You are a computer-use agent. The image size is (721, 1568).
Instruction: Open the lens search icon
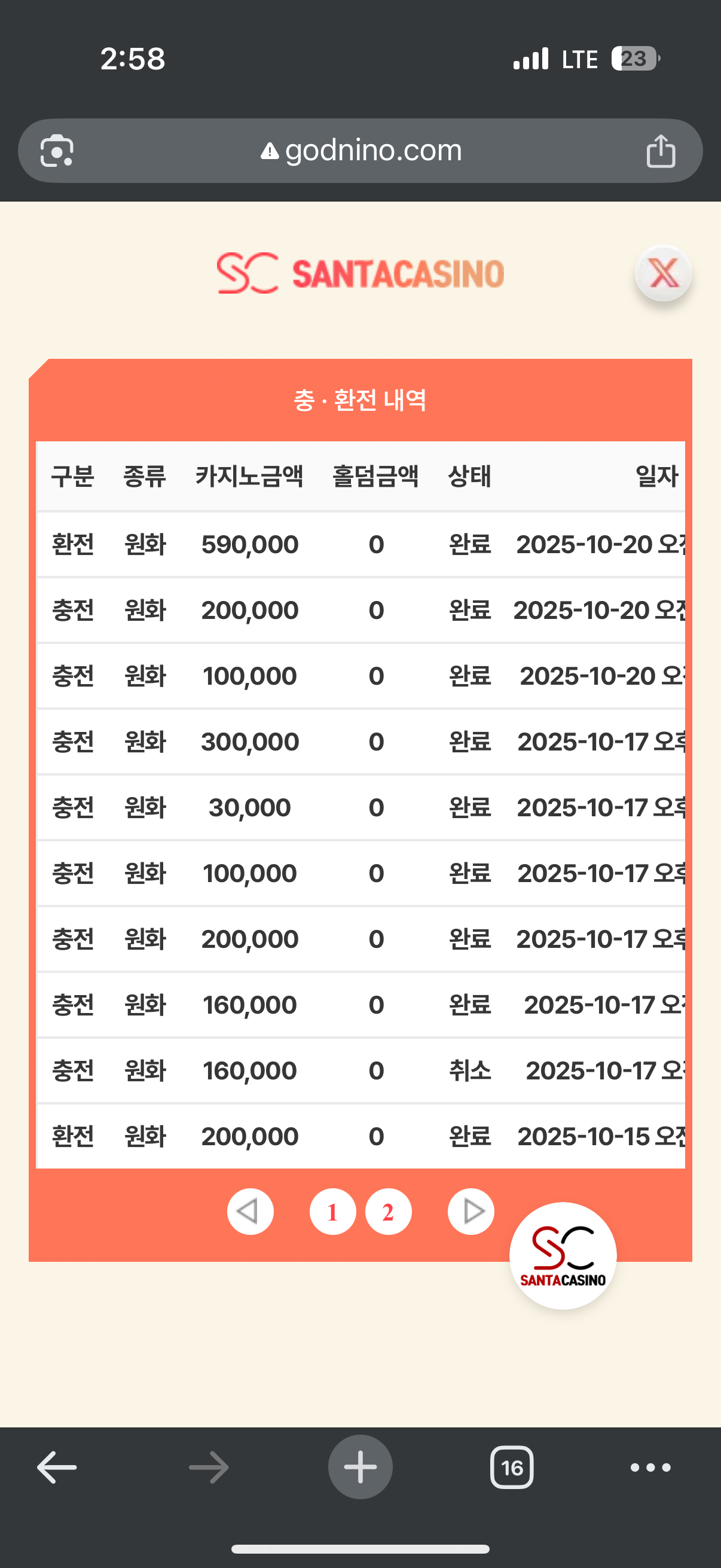coord(57,150)
